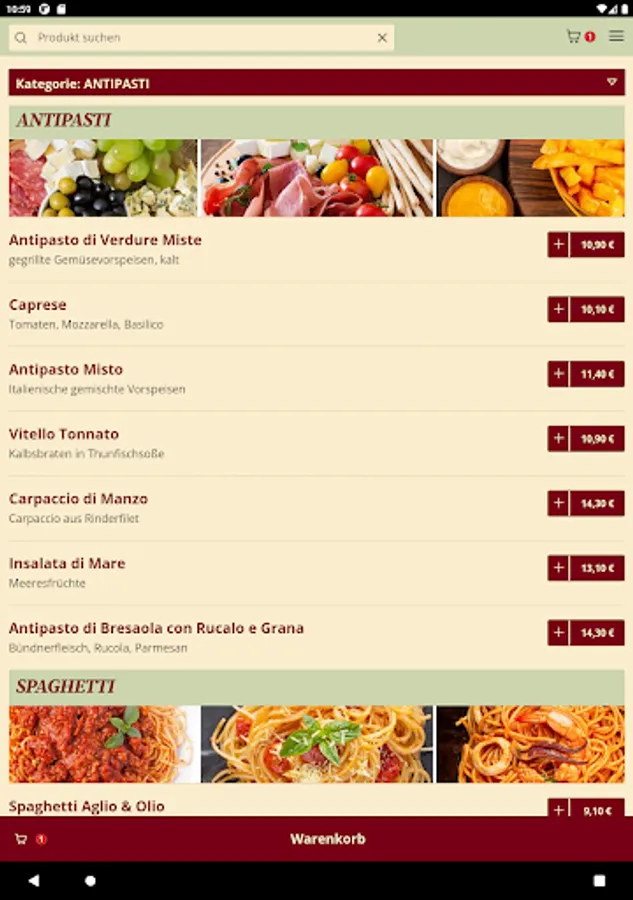Expand the Kategorie: ANTIPASTI dropdown
Image resolution: width=633 pixels, height=900 pixels.
612,82
